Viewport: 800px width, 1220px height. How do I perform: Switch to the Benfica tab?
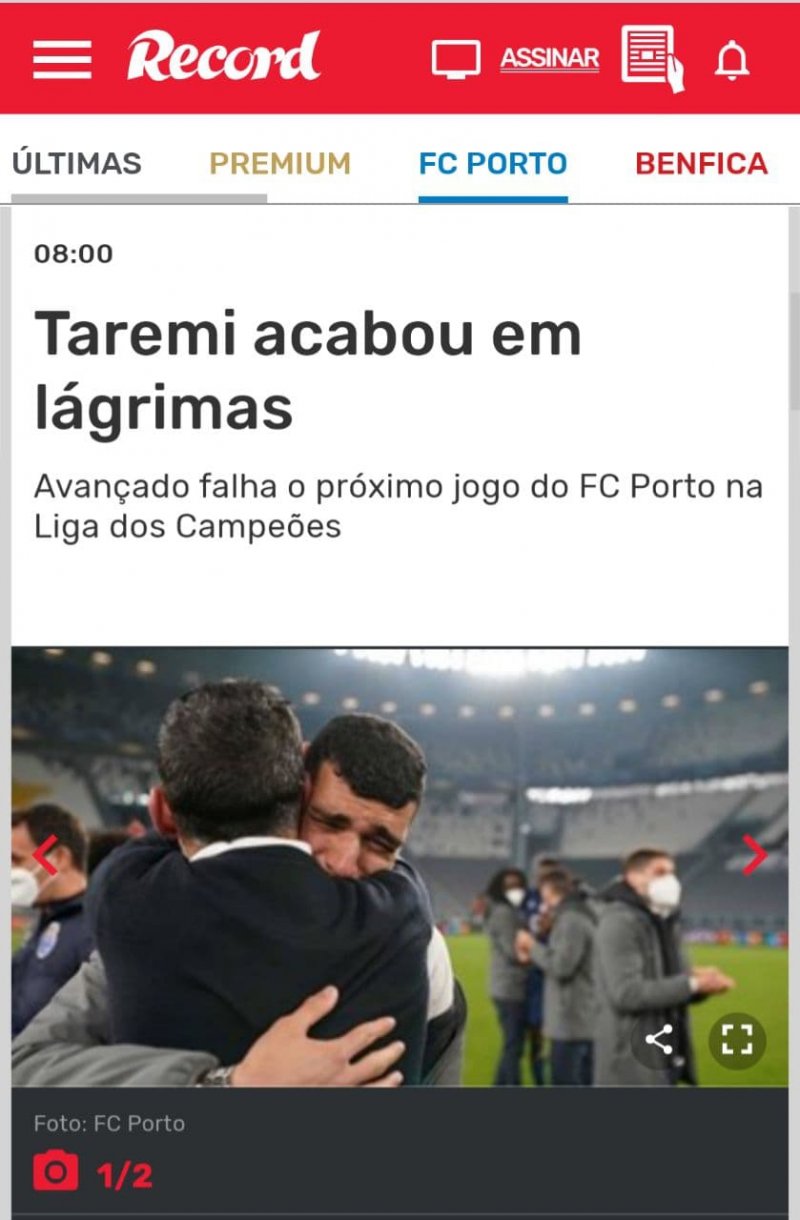tap(701, 163)
